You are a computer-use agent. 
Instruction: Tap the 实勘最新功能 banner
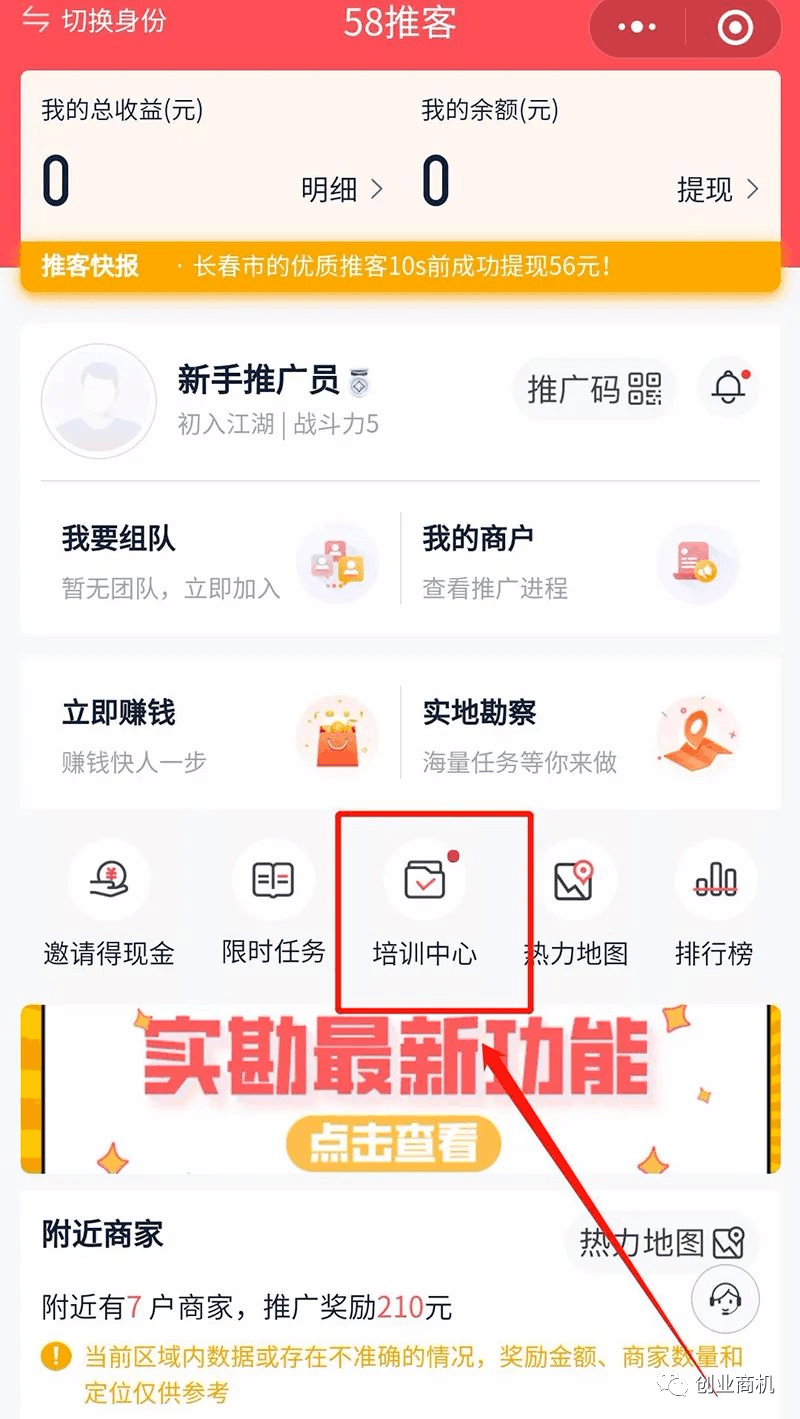point(400,1090)
